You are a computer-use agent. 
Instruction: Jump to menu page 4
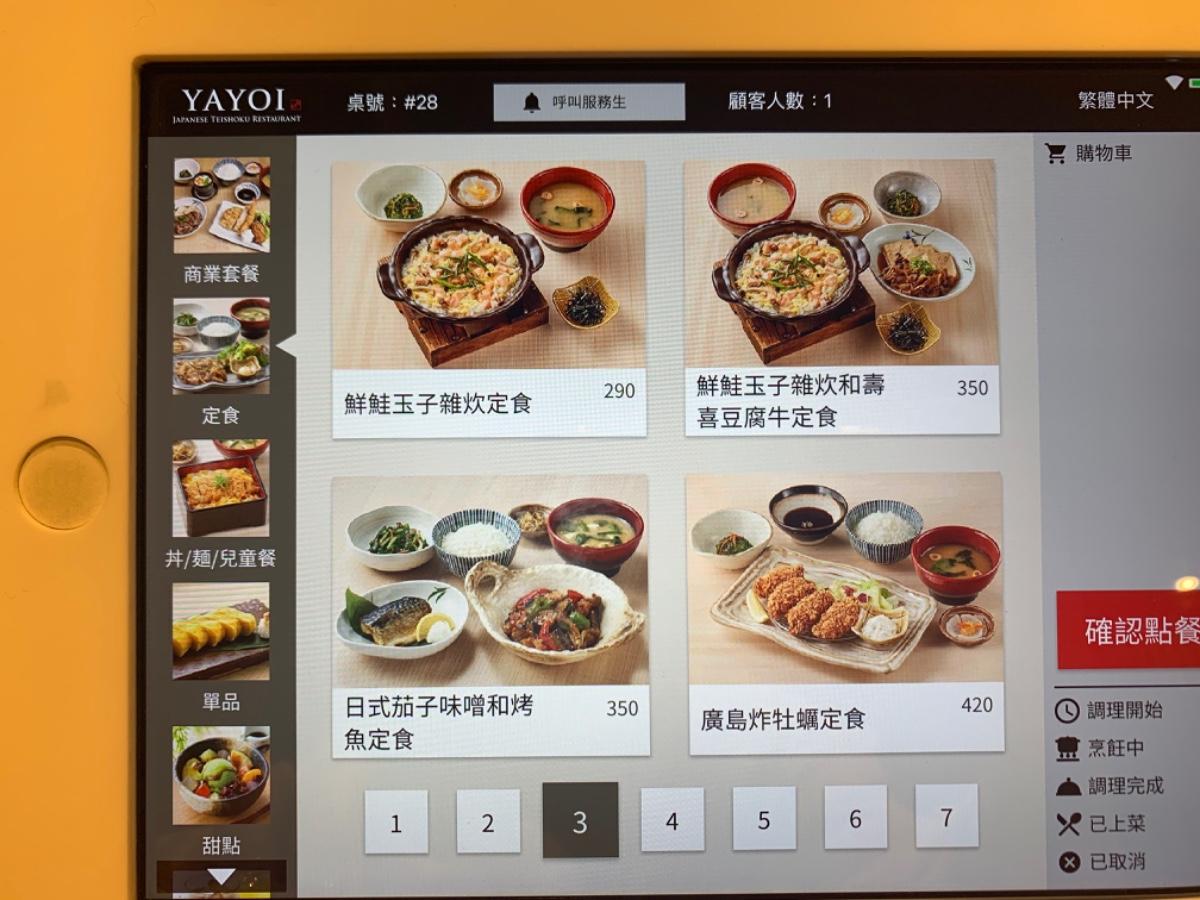672,821
